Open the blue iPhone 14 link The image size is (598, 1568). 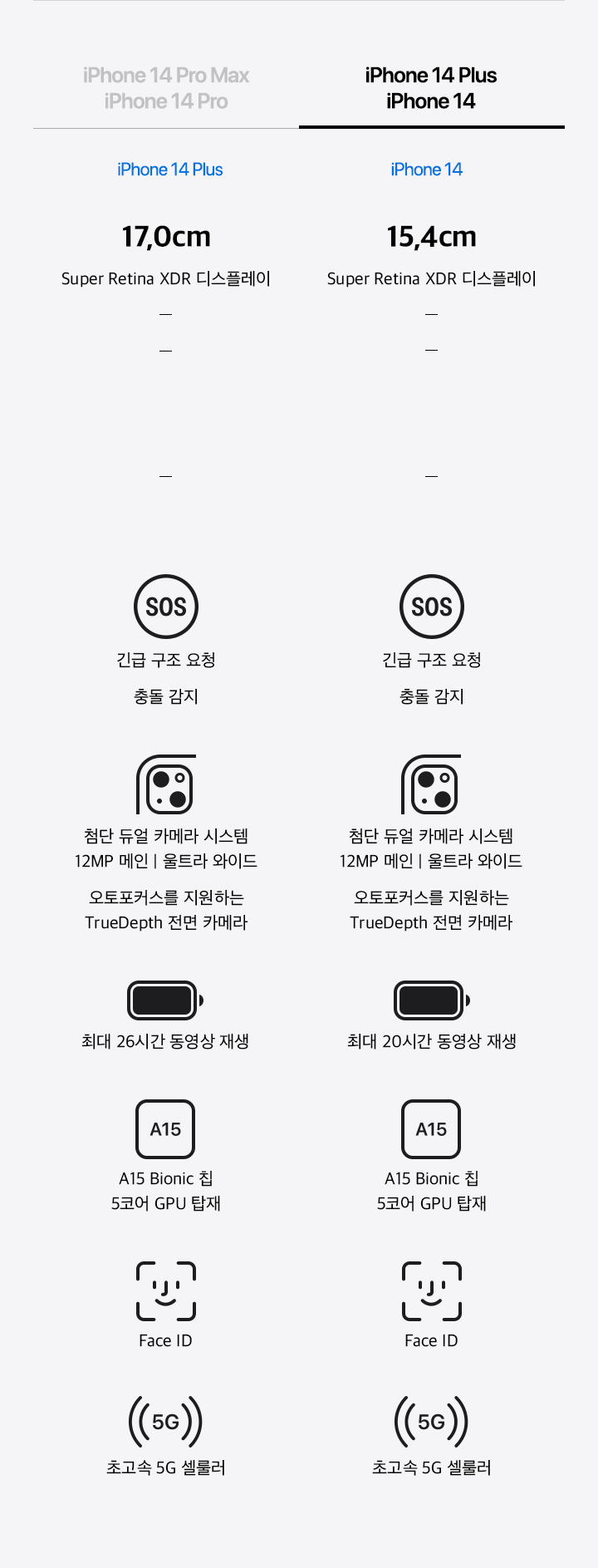[x=426, y=170]
